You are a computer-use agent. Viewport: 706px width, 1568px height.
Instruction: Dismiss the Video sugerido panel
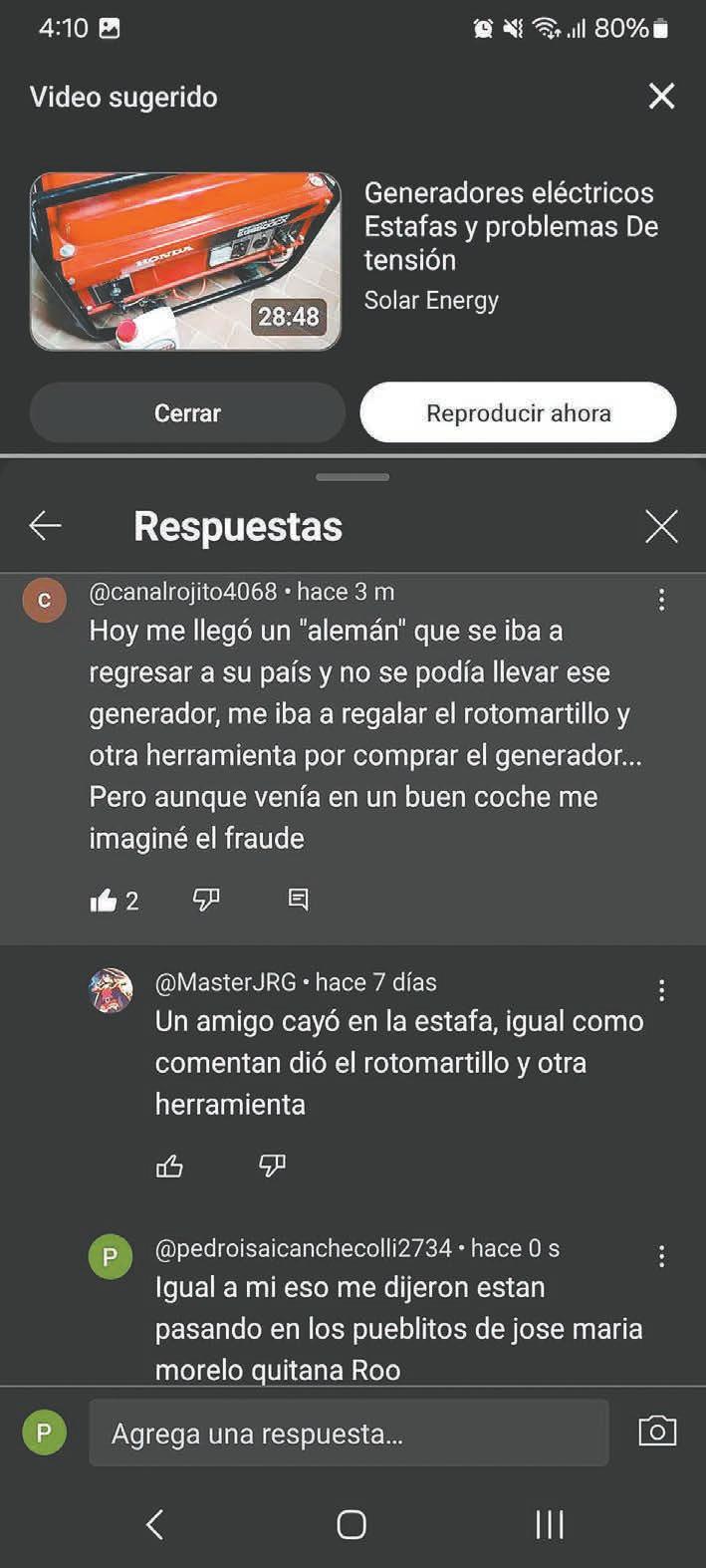click(661, 97)
